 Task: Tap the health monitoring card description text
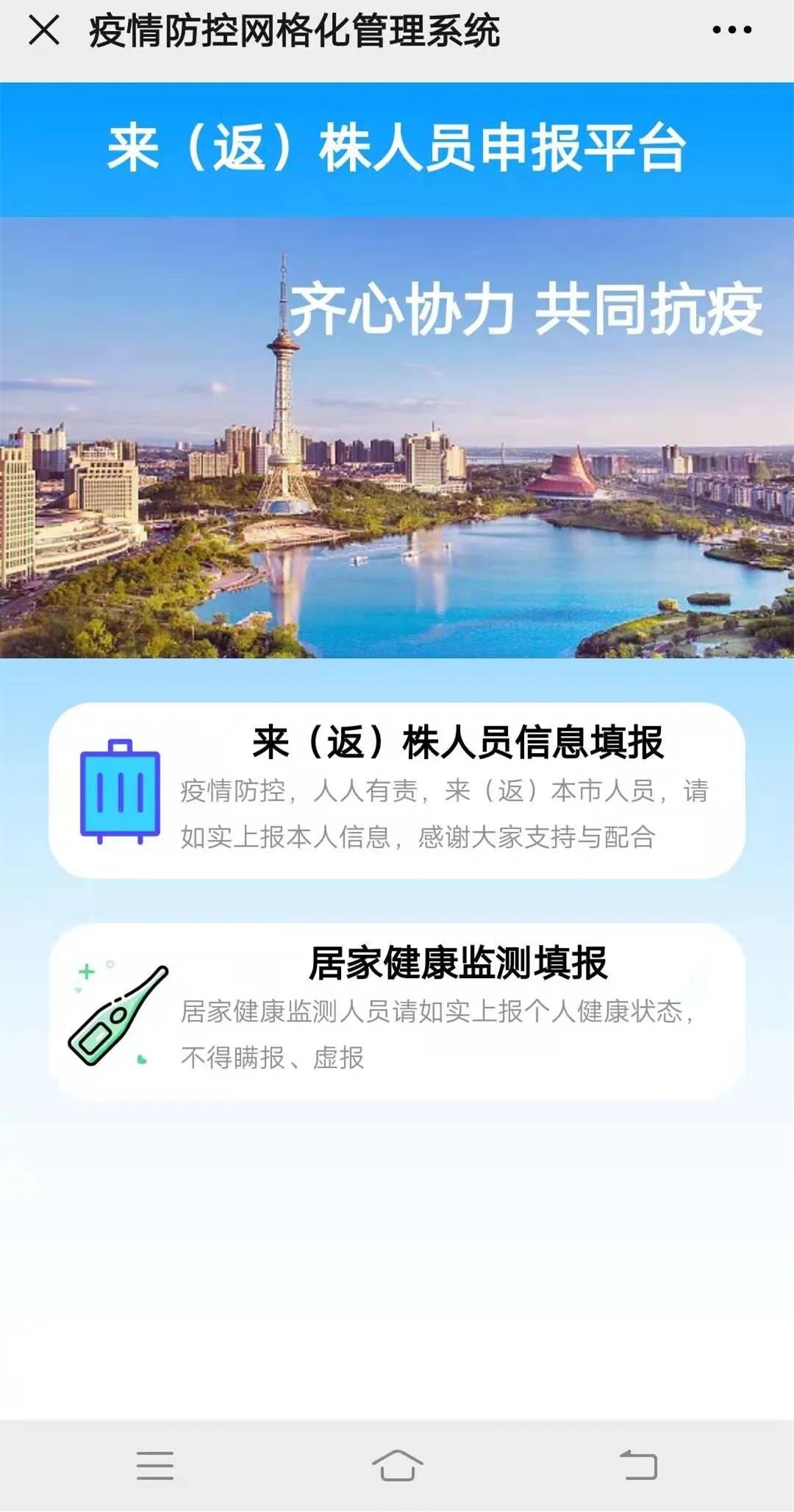(x=441, y=1026)
